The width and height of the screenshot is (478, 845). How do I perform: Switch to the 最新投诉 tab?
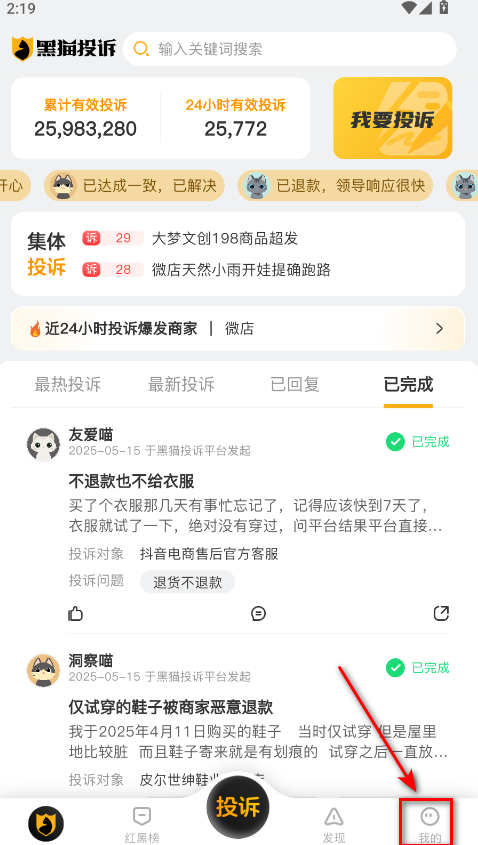click(x=182, y=384)
